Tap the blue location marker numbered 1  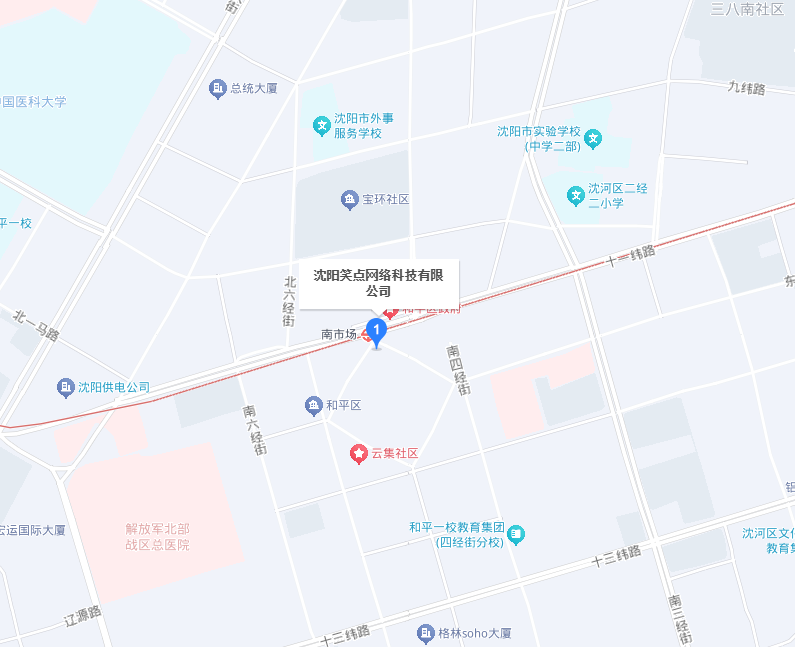click(377, 330)
